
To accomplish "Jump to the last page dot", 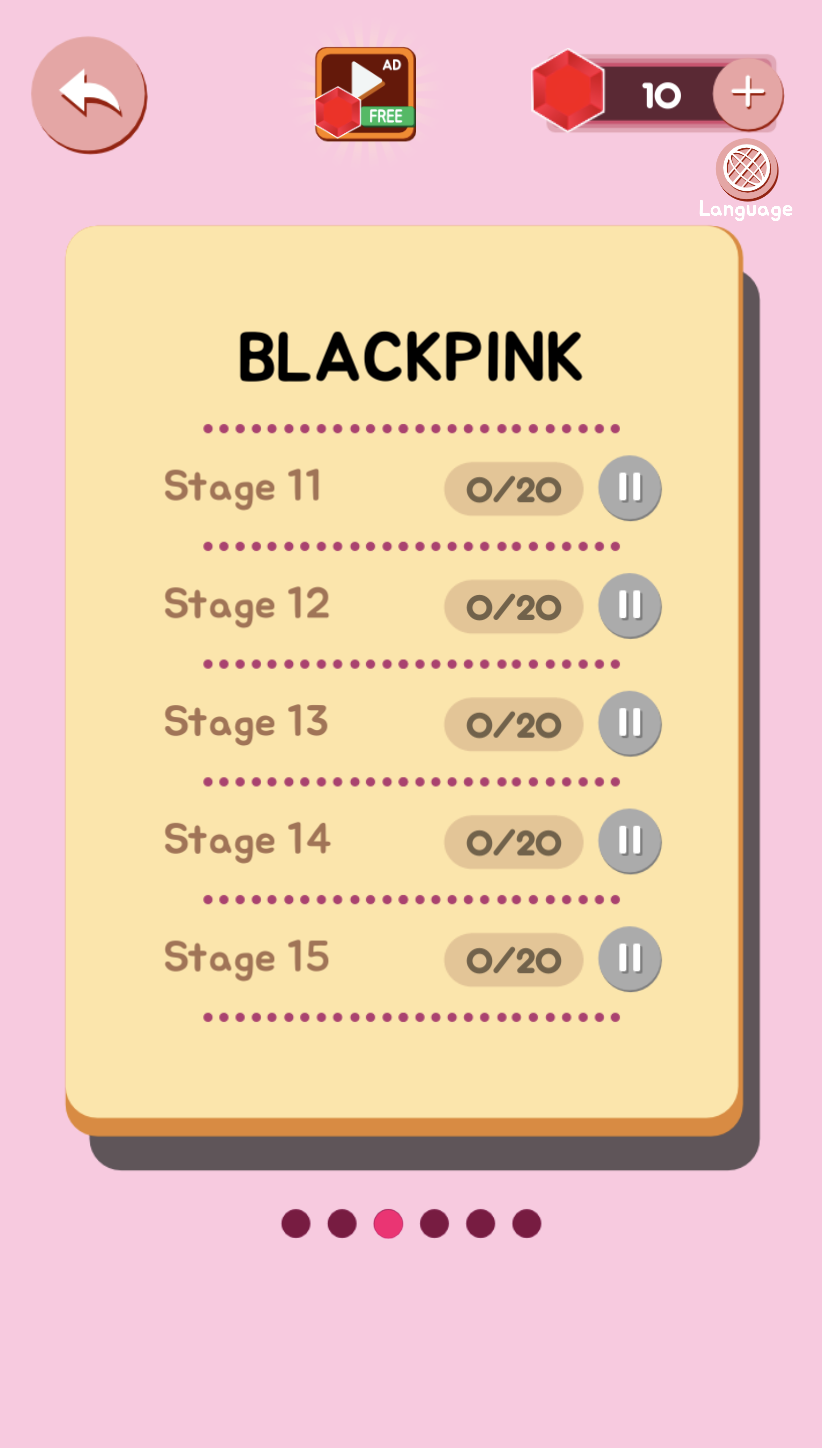I will point(527,1223).
